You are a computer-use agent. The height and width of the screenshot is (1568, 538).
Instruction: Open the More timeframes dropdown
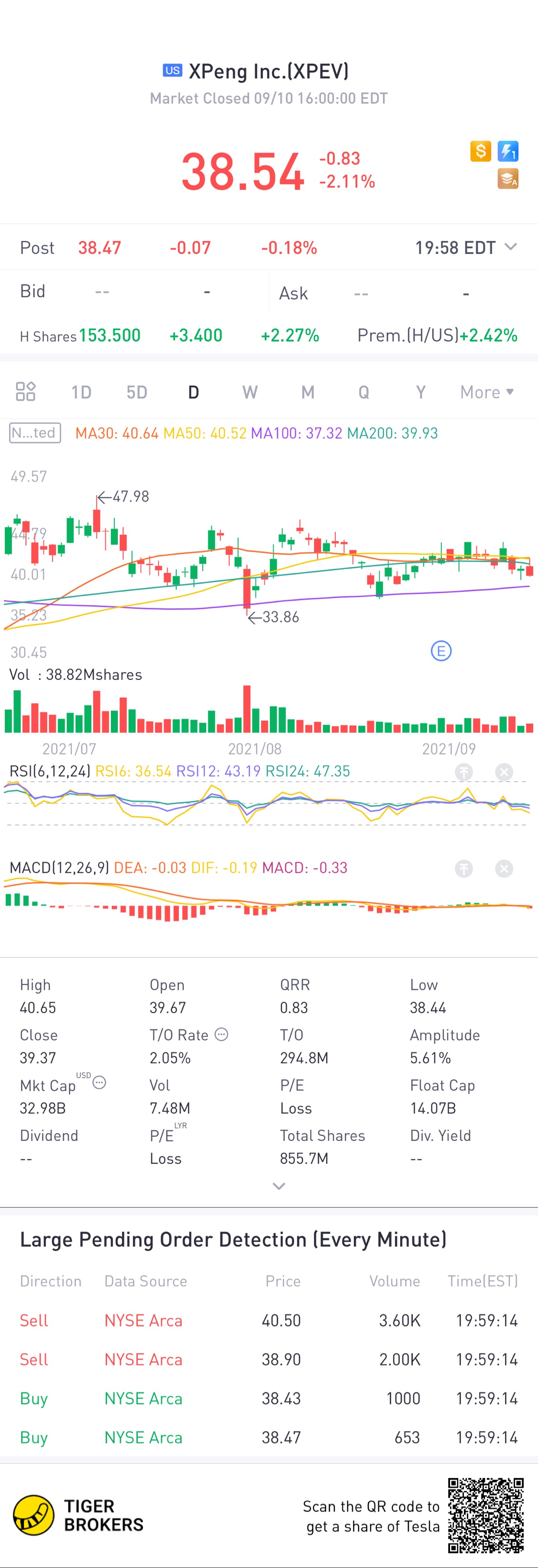click(487, 393)
